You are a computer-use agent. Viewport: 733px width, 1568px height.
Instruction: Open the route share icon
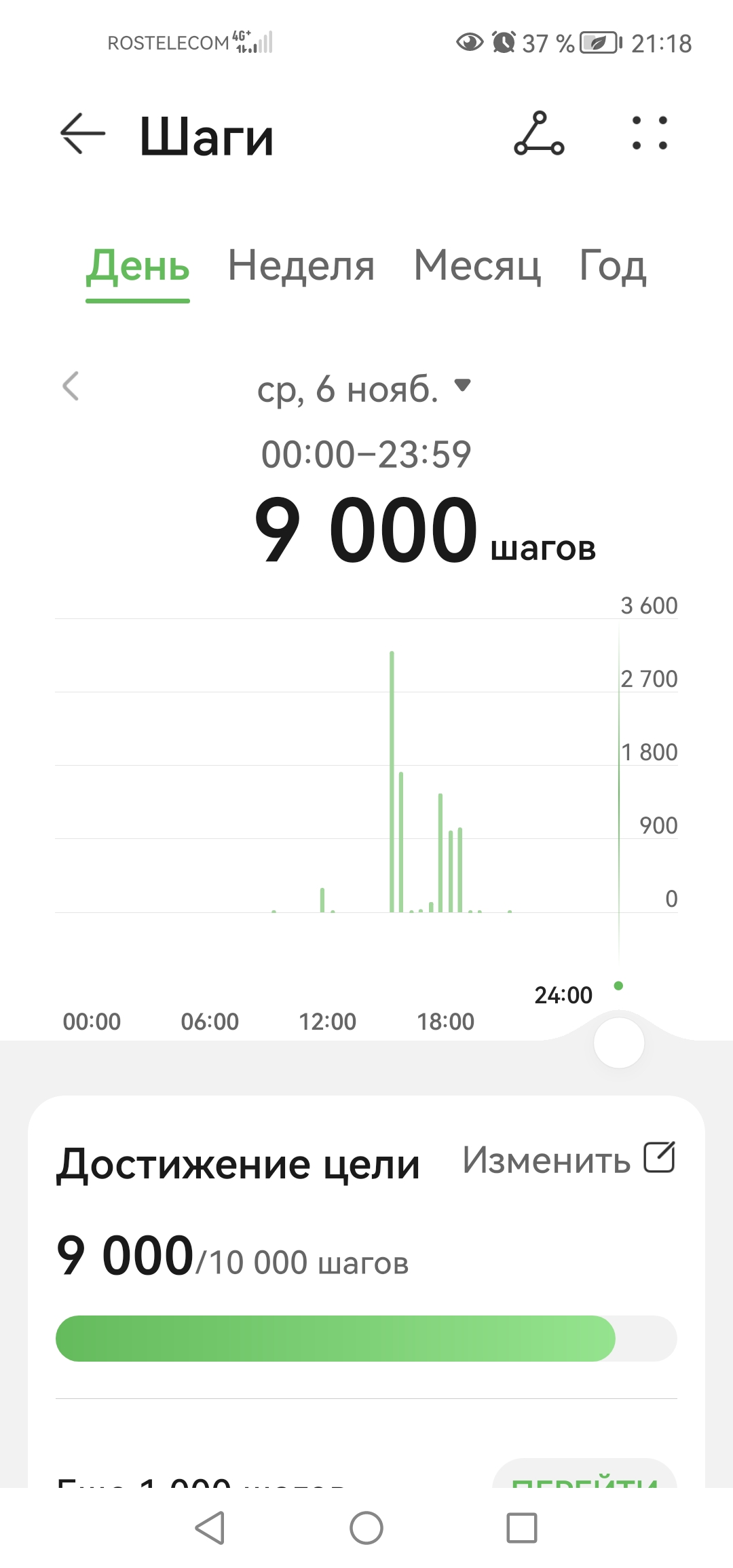(539, 134)
